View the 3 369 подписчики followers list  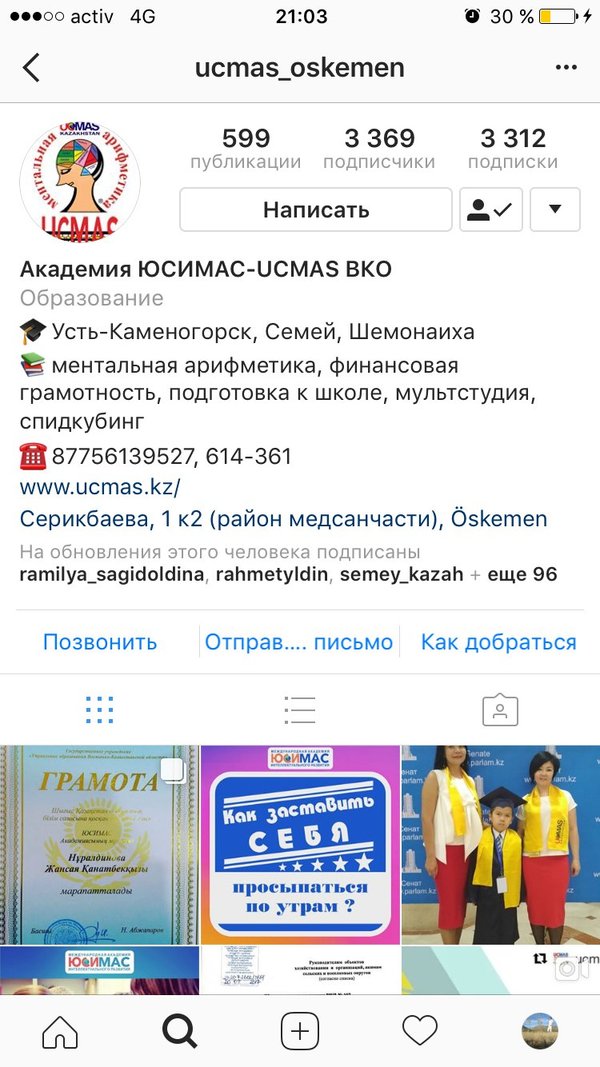click(x=378, y=148)
